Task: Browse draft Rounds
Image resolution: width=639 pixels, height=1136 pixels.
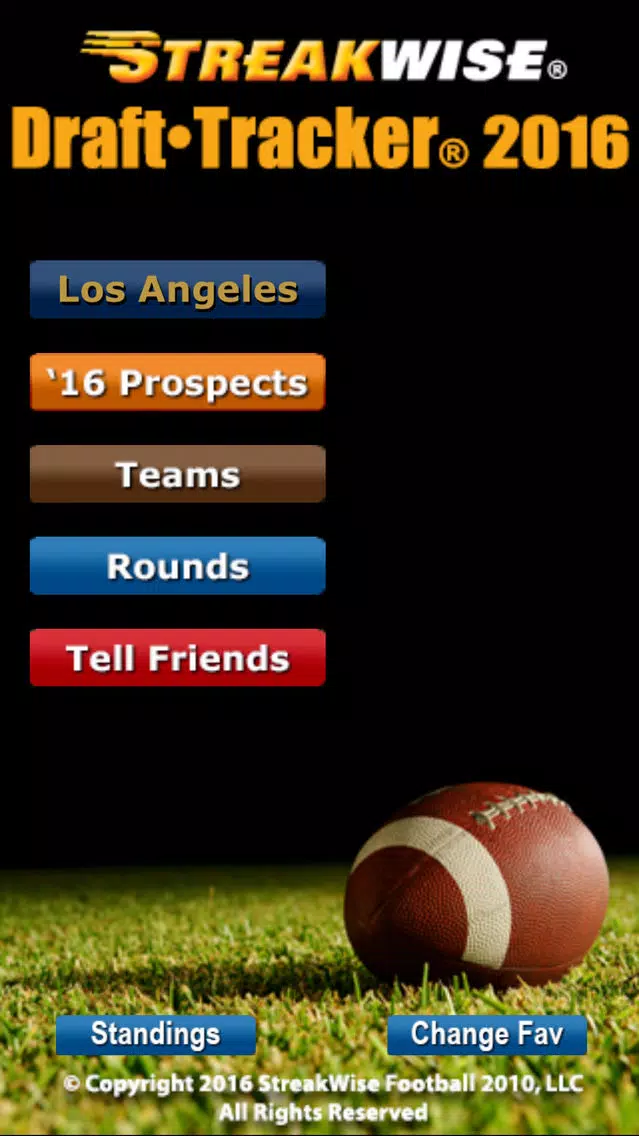Action: [177, 566]
